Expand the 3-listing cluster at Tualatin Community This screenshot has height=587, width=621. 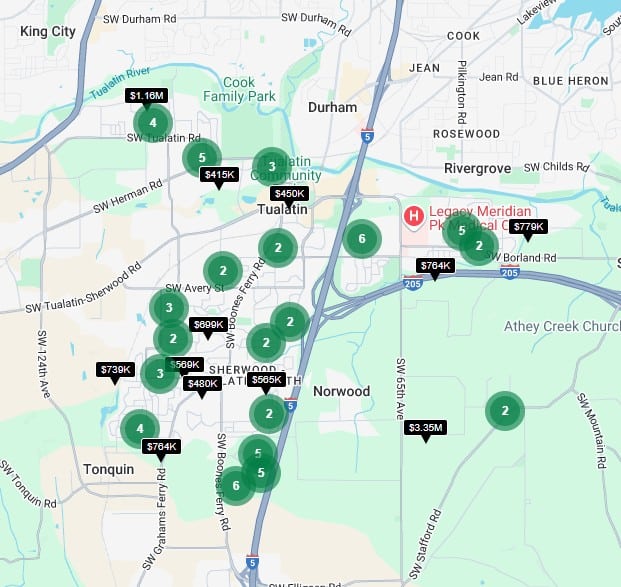point(271,166)
